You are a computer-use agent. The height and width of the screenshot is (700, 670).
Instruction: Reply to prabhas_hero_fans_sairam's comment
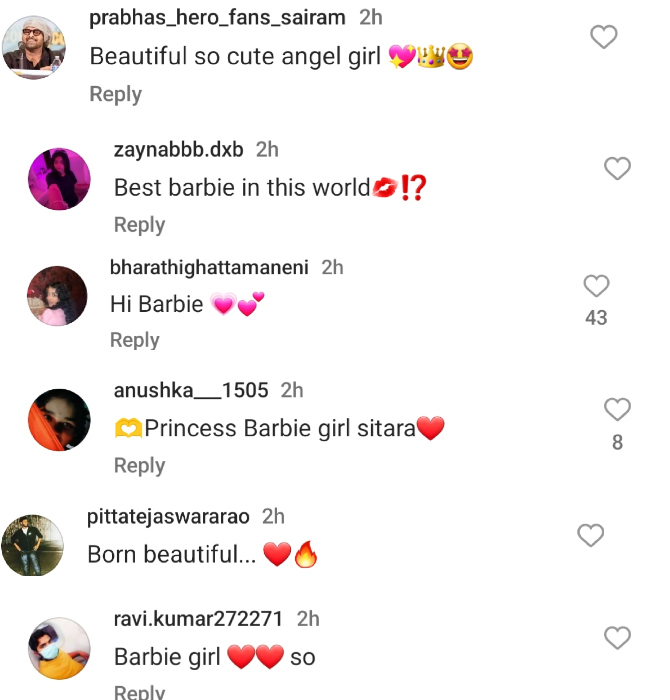tap(115, 94)
